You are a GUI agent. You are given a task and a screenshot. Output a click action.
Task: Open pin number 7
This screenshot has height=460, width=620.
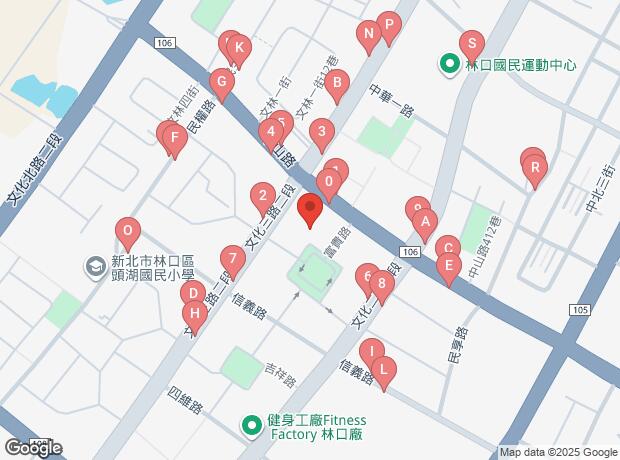(x=231, y=259)
